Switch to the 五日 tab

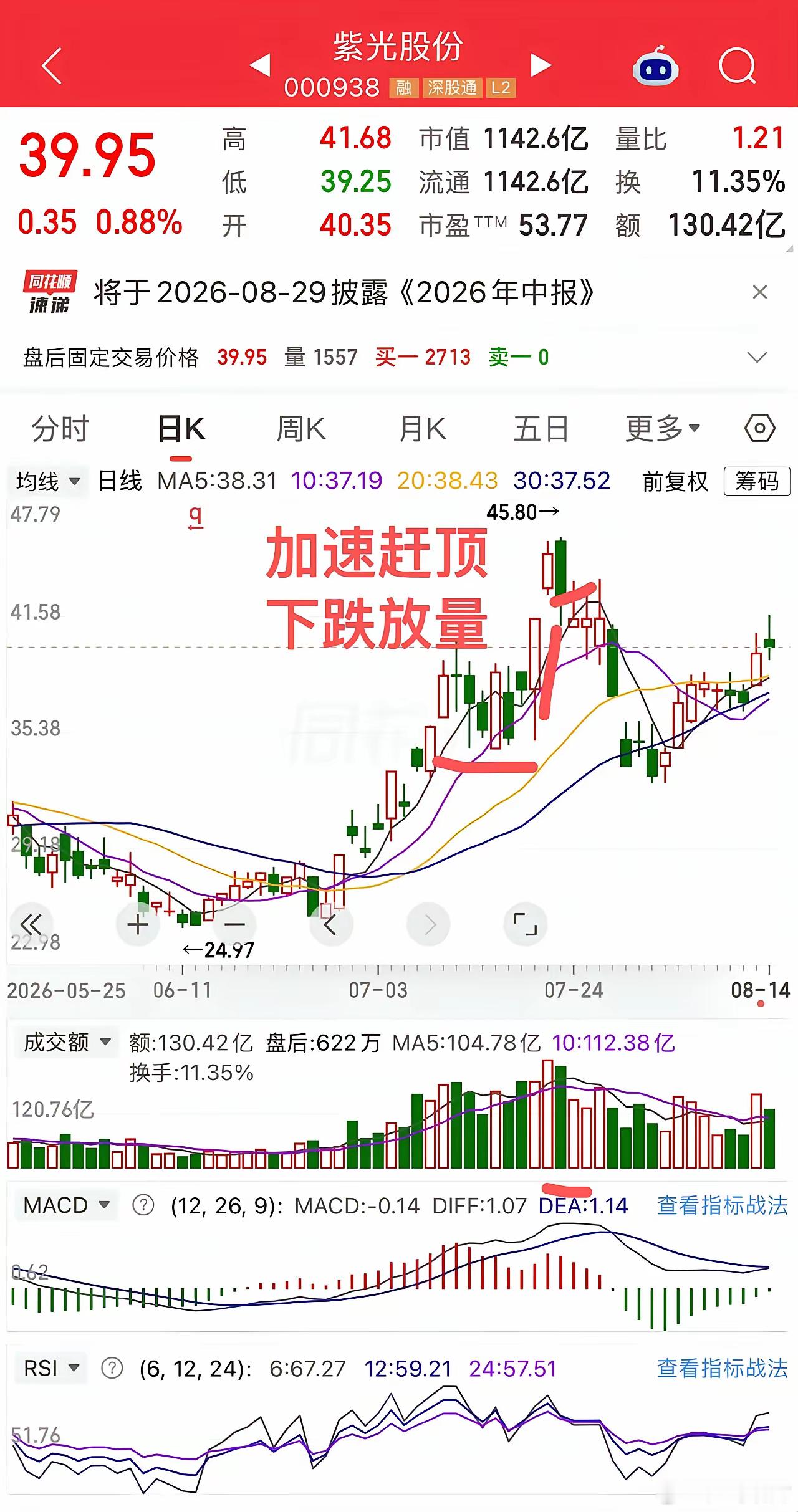click(541, 429)
